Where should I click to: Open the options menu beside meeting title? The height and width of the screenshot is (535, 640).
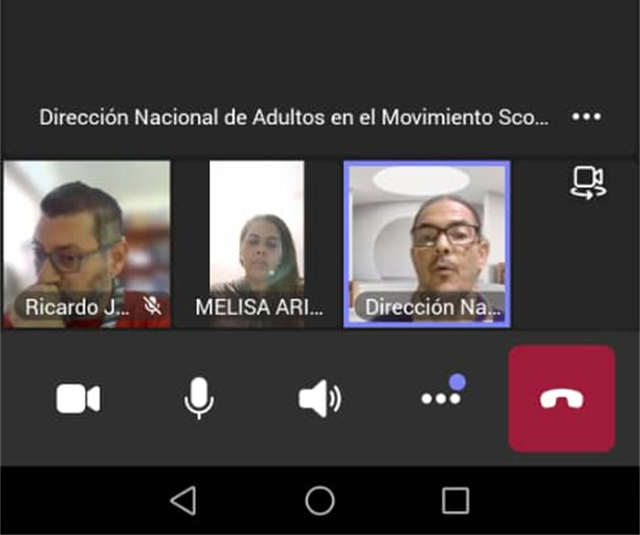click(586, 117)
